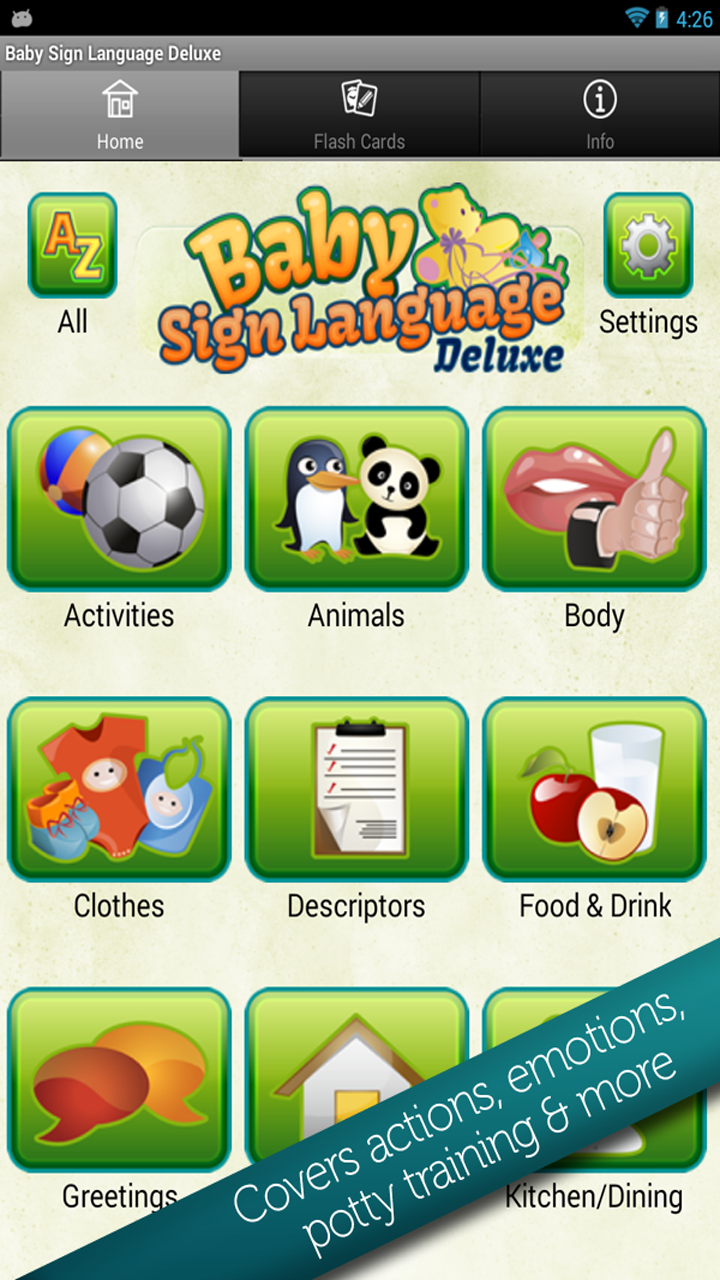Open the Info tab
This screenshot has width=720, height=1280.
coord(599,113)
